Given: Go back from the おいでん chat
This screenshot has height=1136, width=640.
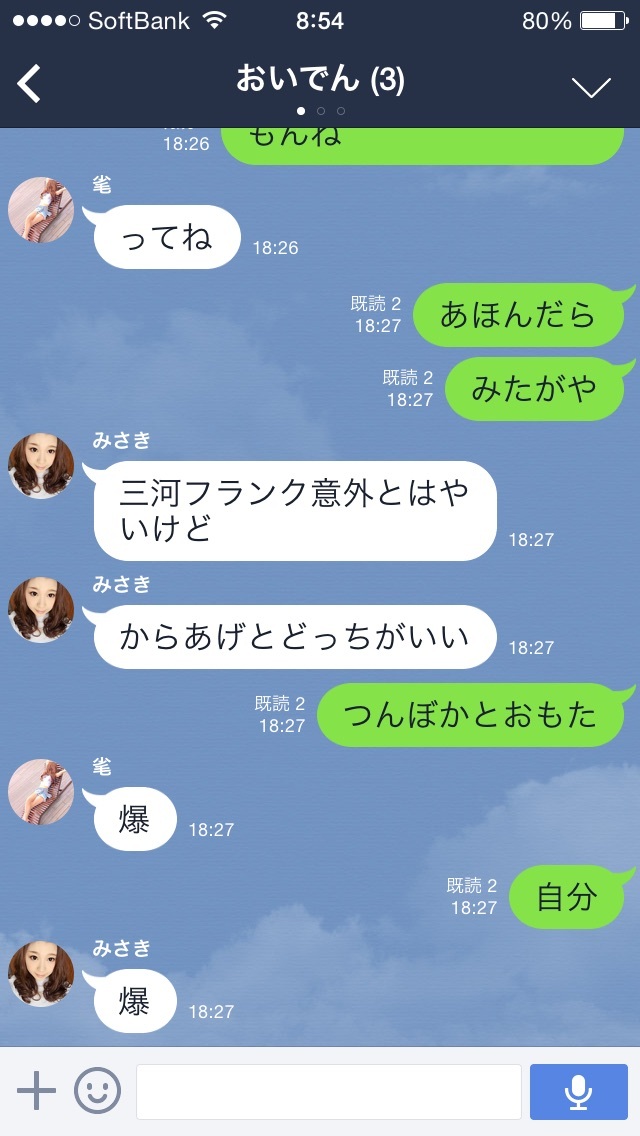Looking at the screenshot, I should pyautogui.click(x=30, y=84).
